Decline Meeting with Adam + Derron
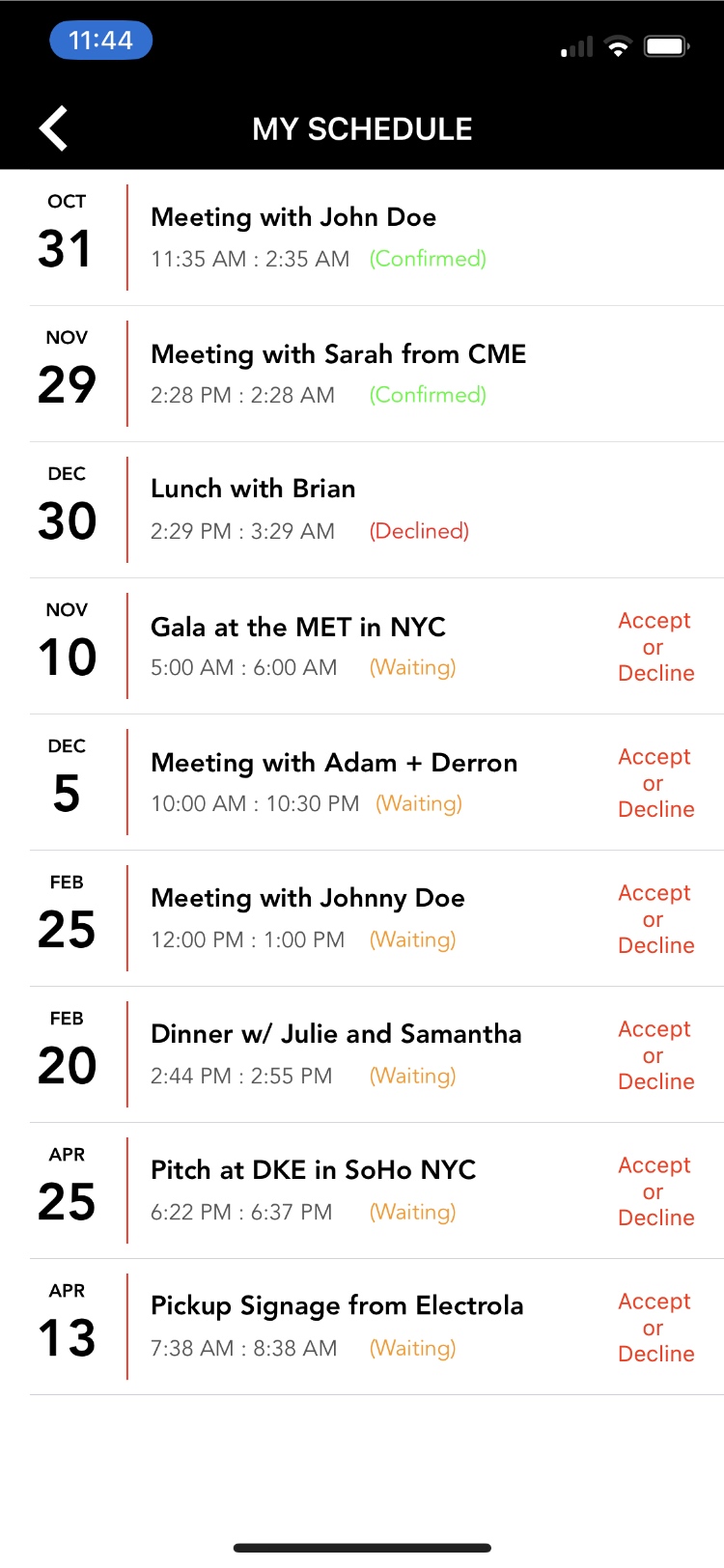Screen dimensions: 724x1568 655,809
